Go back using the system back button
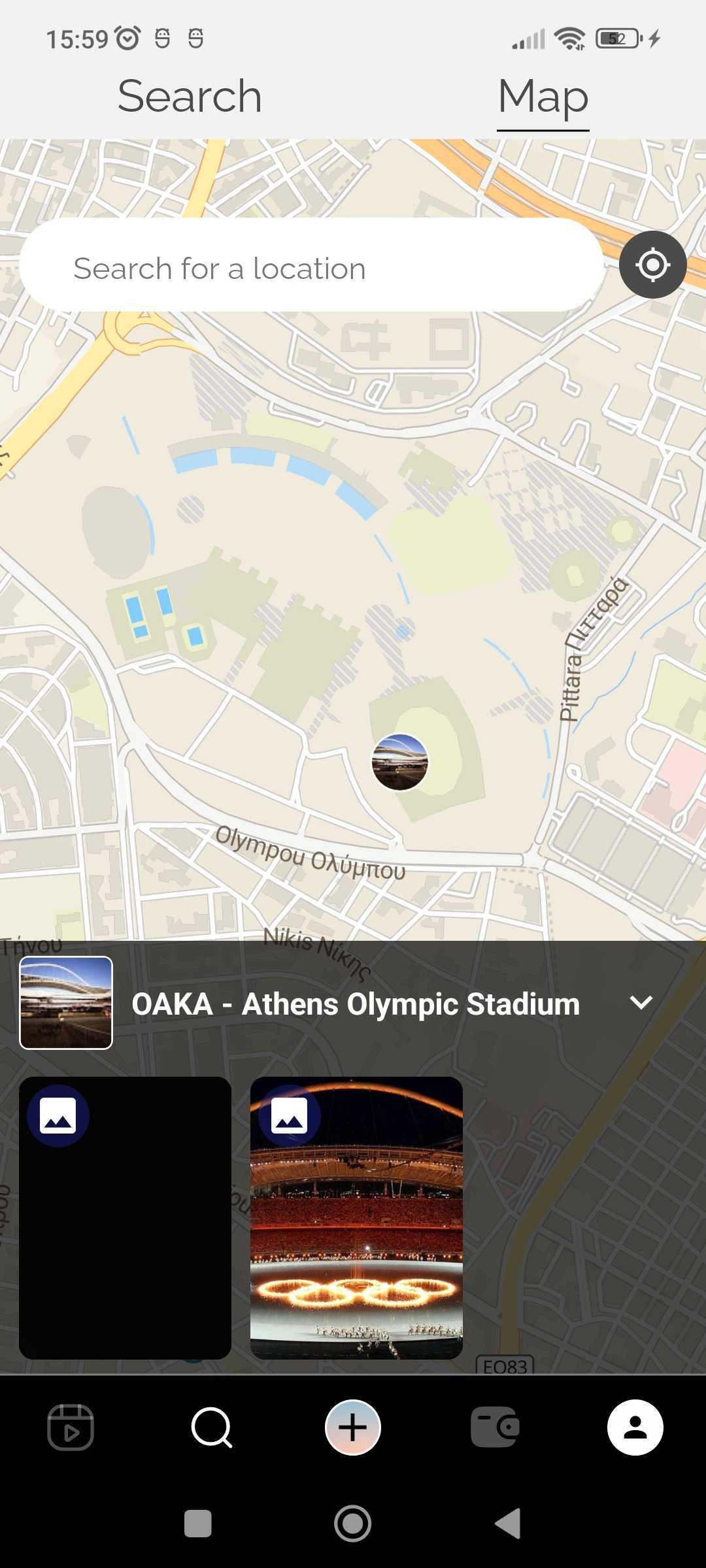Image resolution: width=706 pixels, height=1568 pixels. 509,1524
